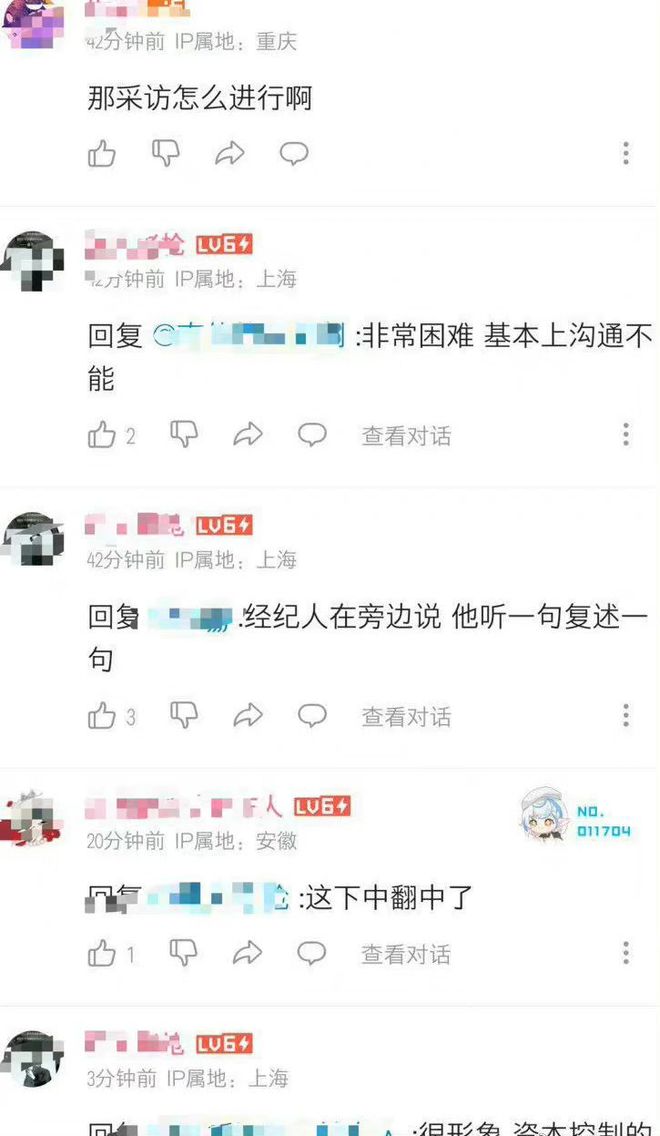This screenshot has height=1136, width=660.
Task: Like the 经纪人在旁边说 reply
Action: 102,716
